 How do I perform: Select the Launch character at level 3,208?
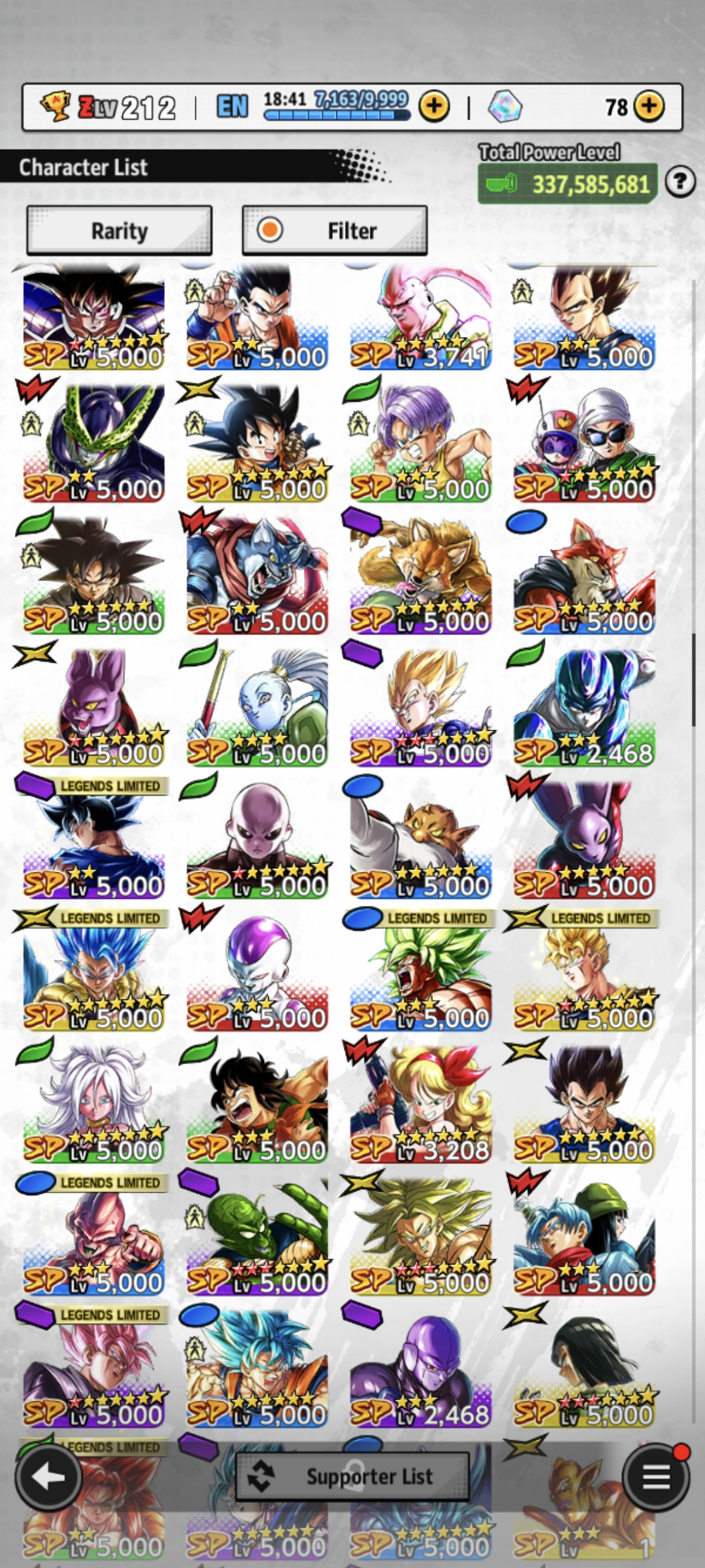421,1103
